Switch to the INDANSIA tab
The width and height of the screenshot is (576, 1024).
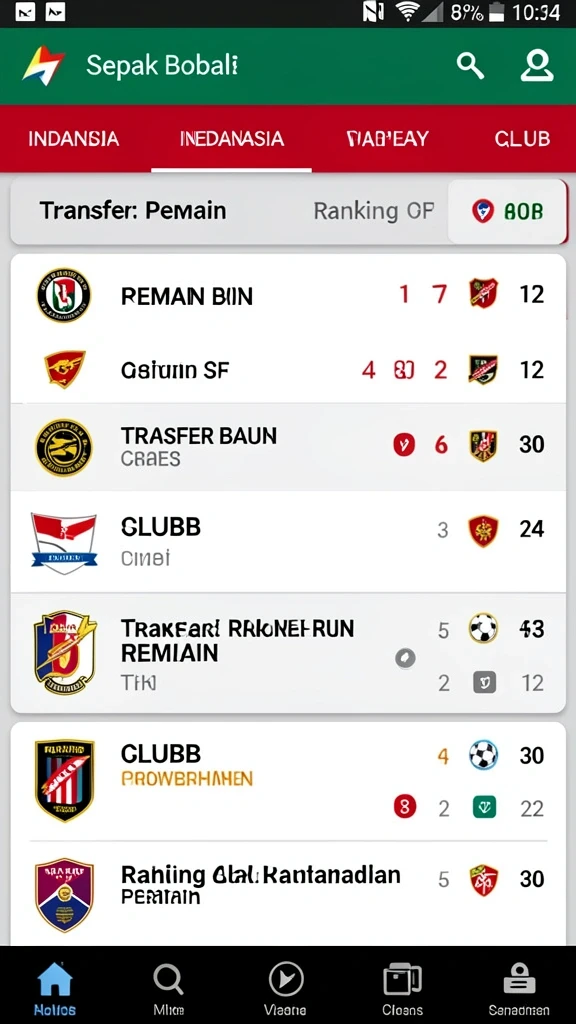[x=74, y=138]
